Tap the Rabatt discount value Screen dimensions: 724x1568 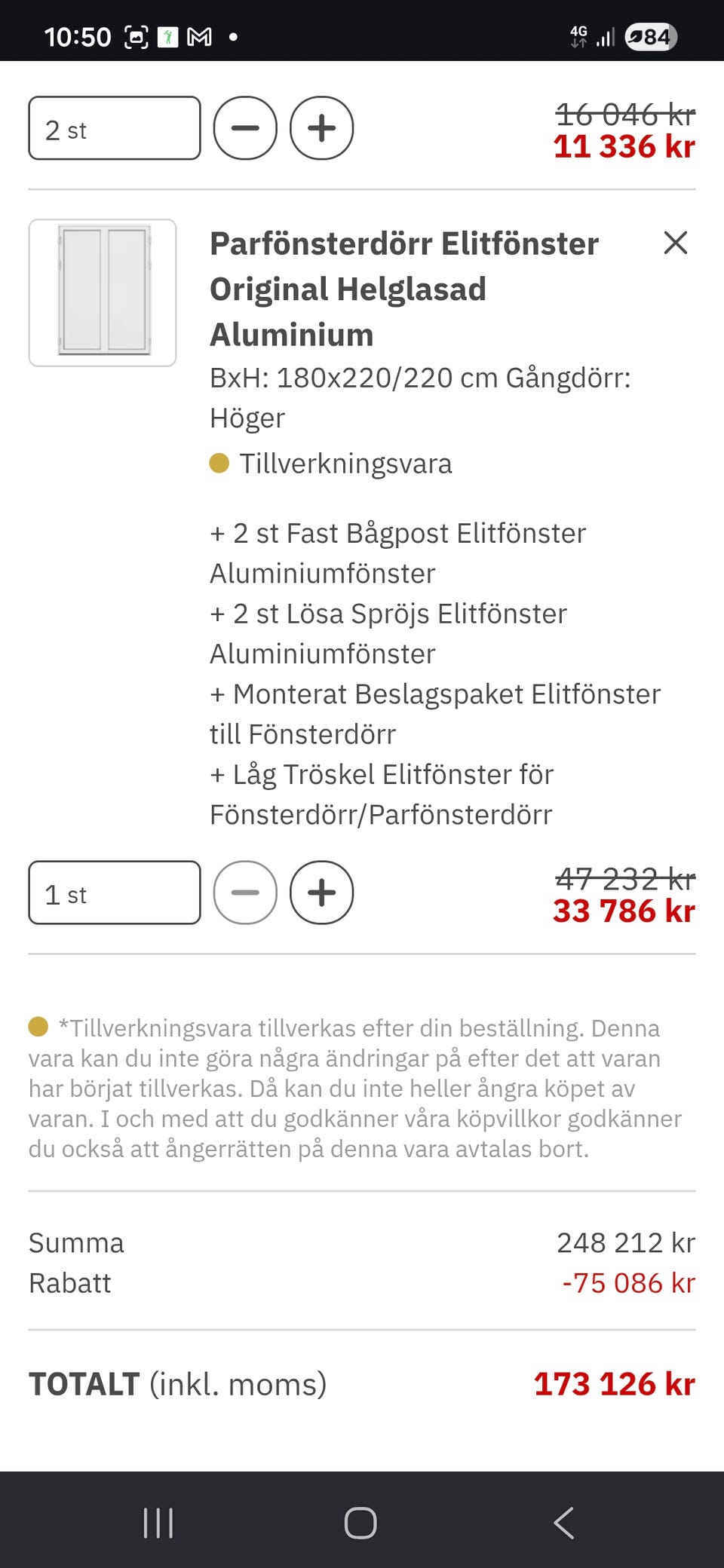626,1282
